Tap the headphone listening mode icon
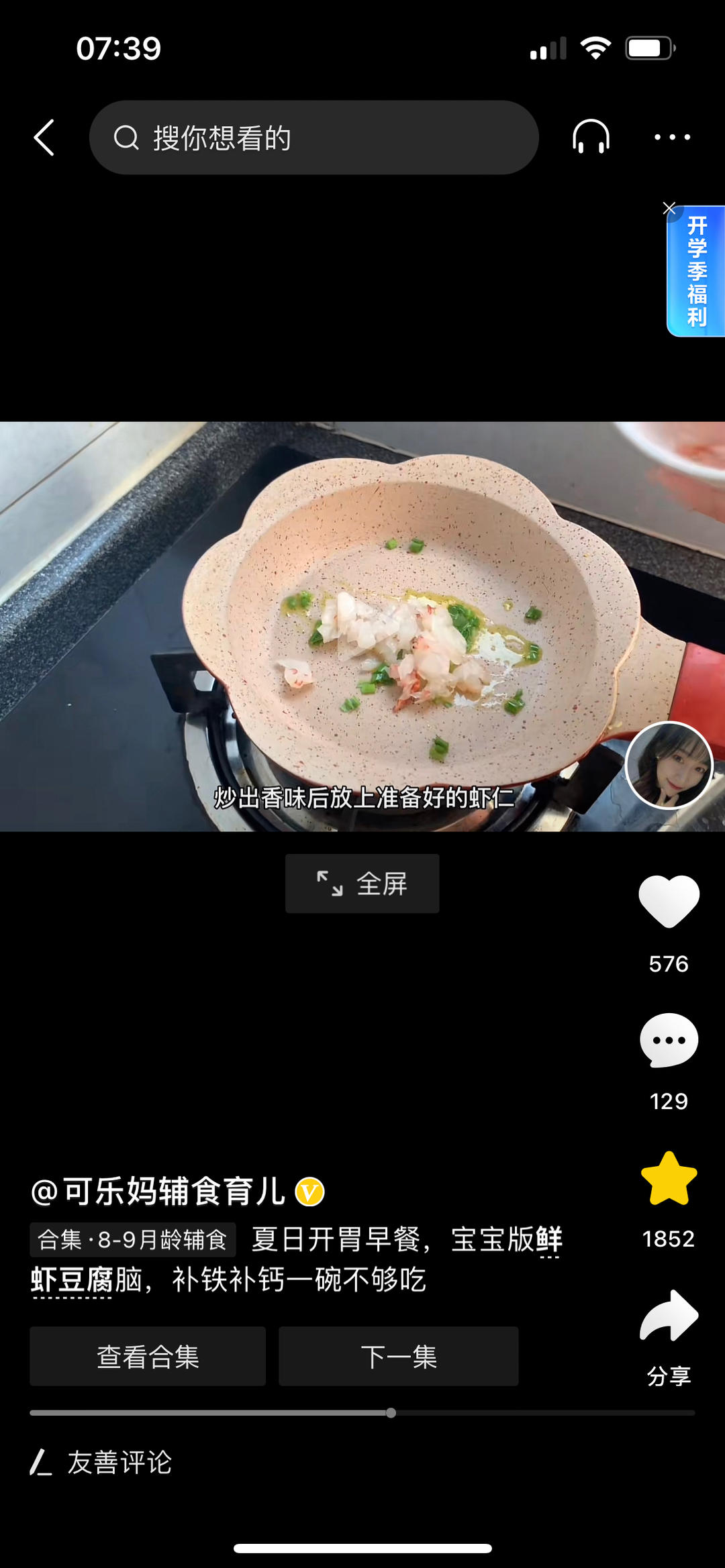Viewport: 725px width, 1568px height. tap(591, 137)
